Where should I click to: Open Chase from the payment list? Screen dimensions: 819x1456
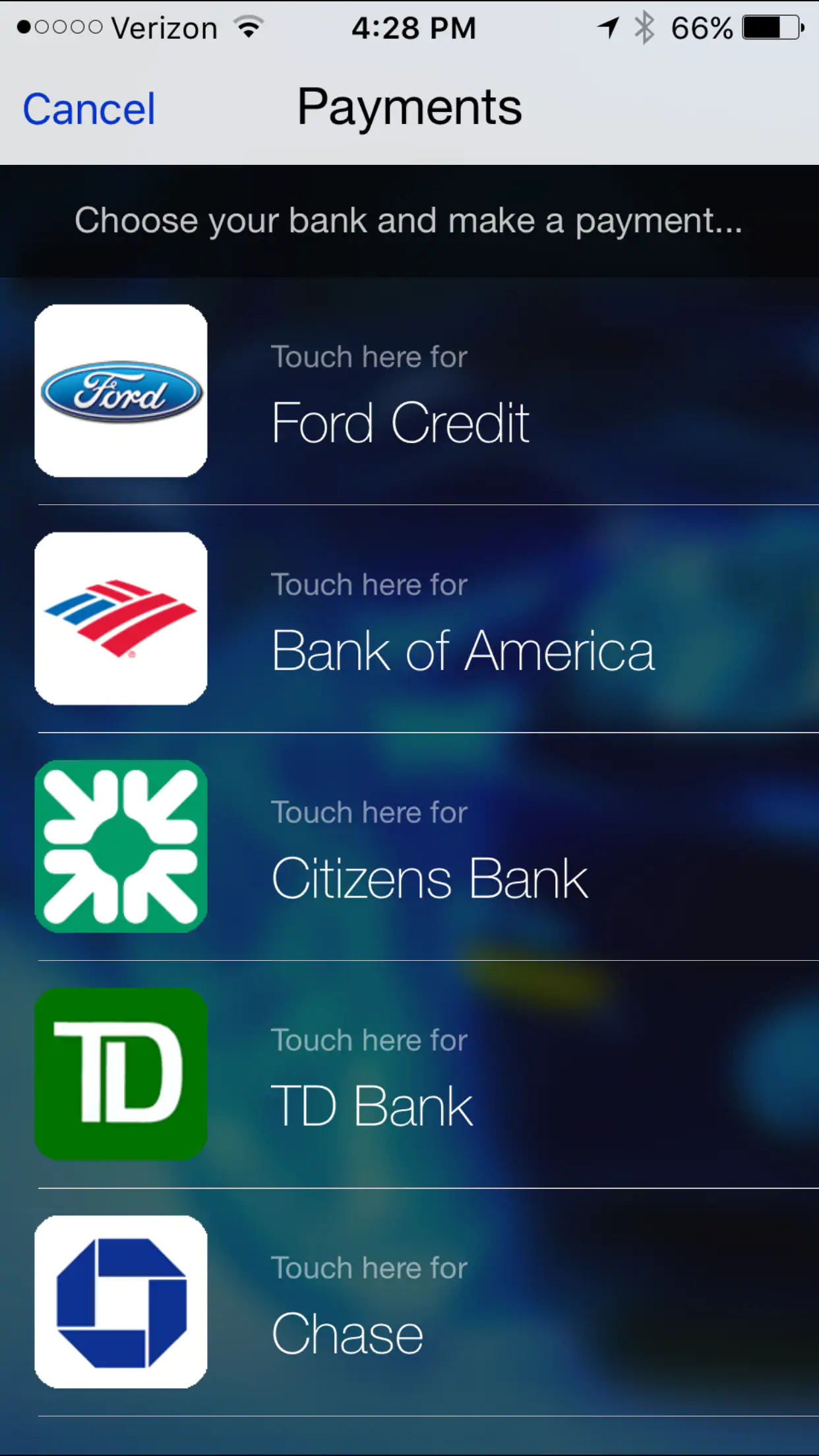pyautogui.click(x=348, y=1332)
